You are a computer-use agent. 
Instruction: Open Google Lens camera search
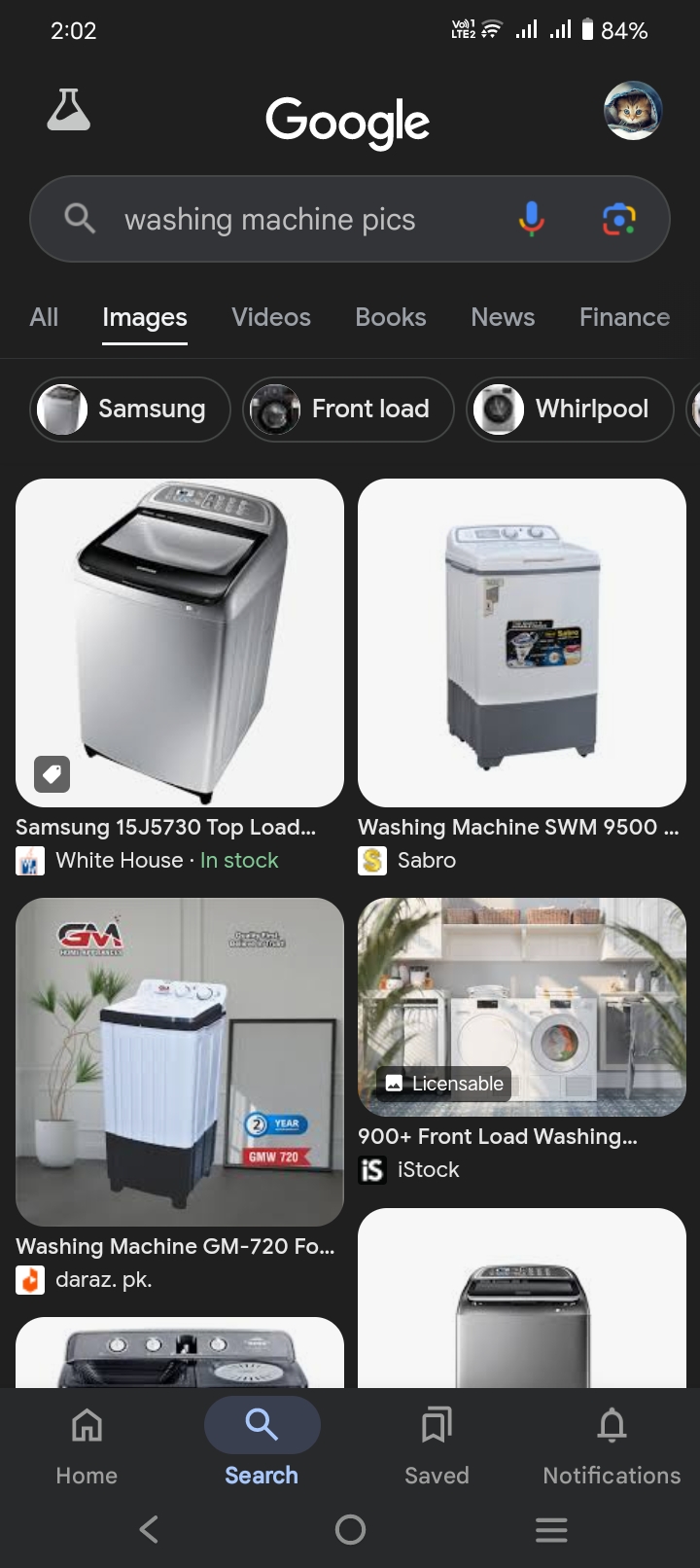tap(619, 219)
